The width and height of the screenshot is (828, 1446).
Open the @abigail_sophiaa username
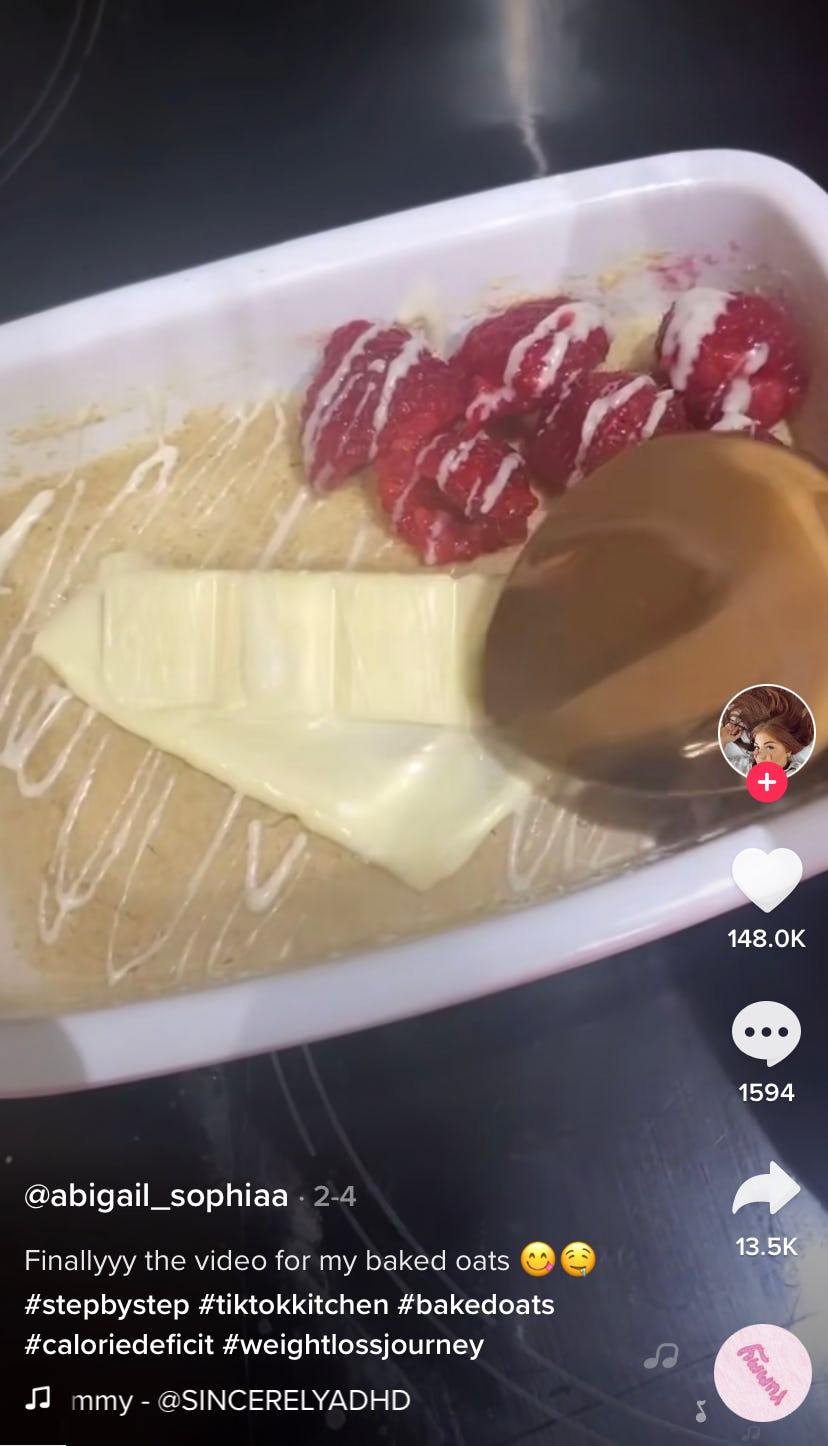(156, 1196)
